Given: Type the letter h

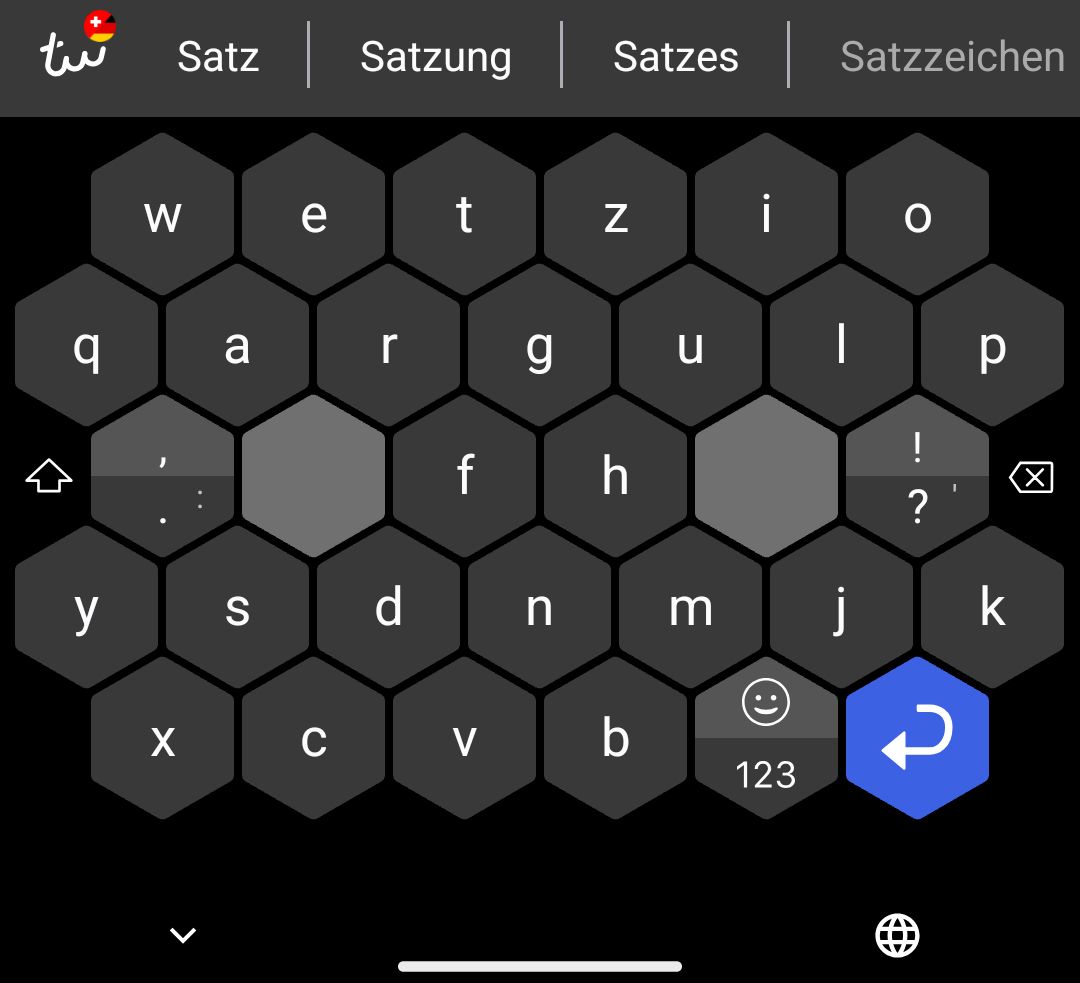Looking at the screenshot, I should (615, 477).
